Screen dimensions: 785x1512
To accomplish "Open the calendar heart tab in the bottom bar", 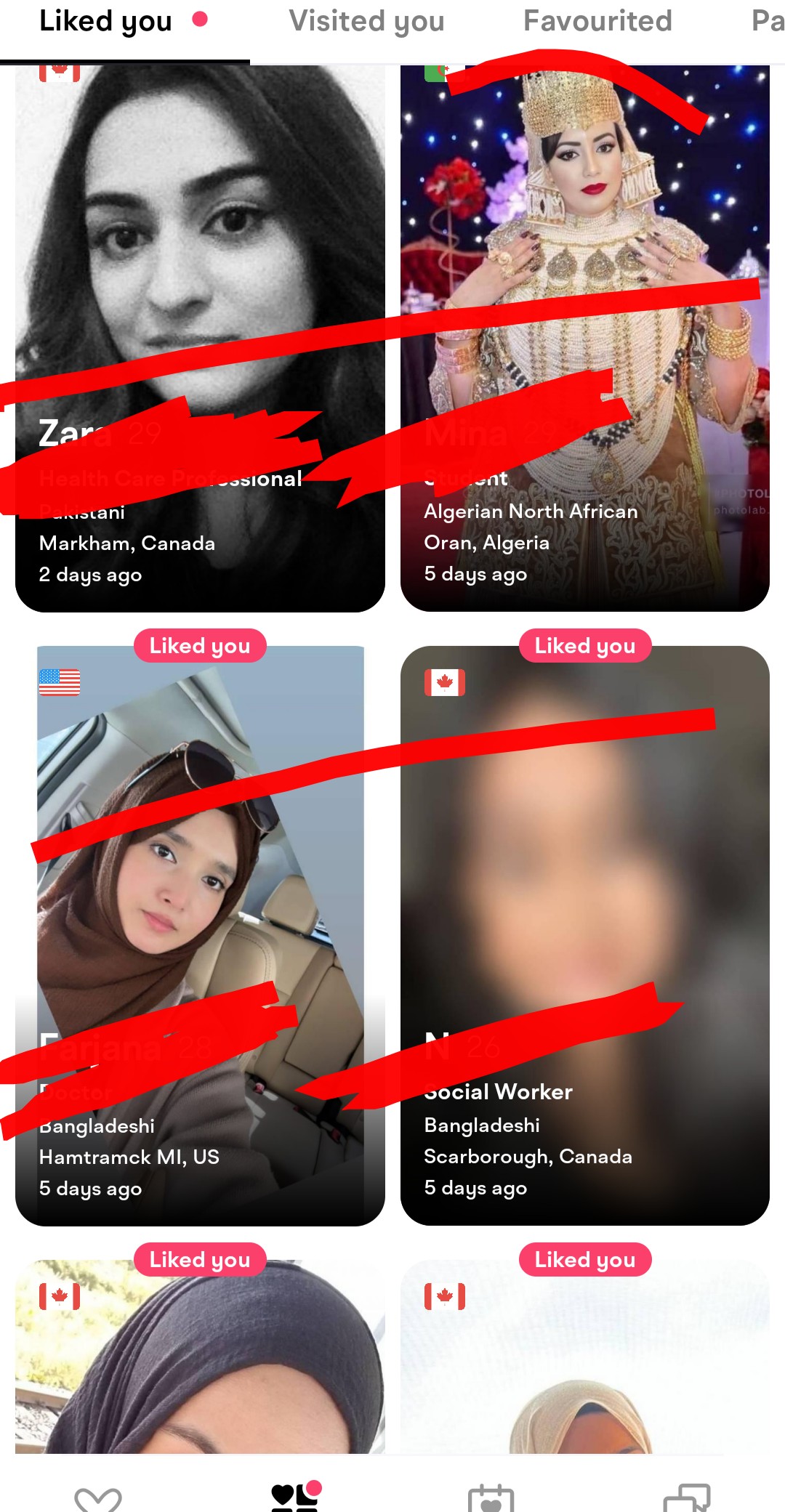I will (x=491, y=1497).
